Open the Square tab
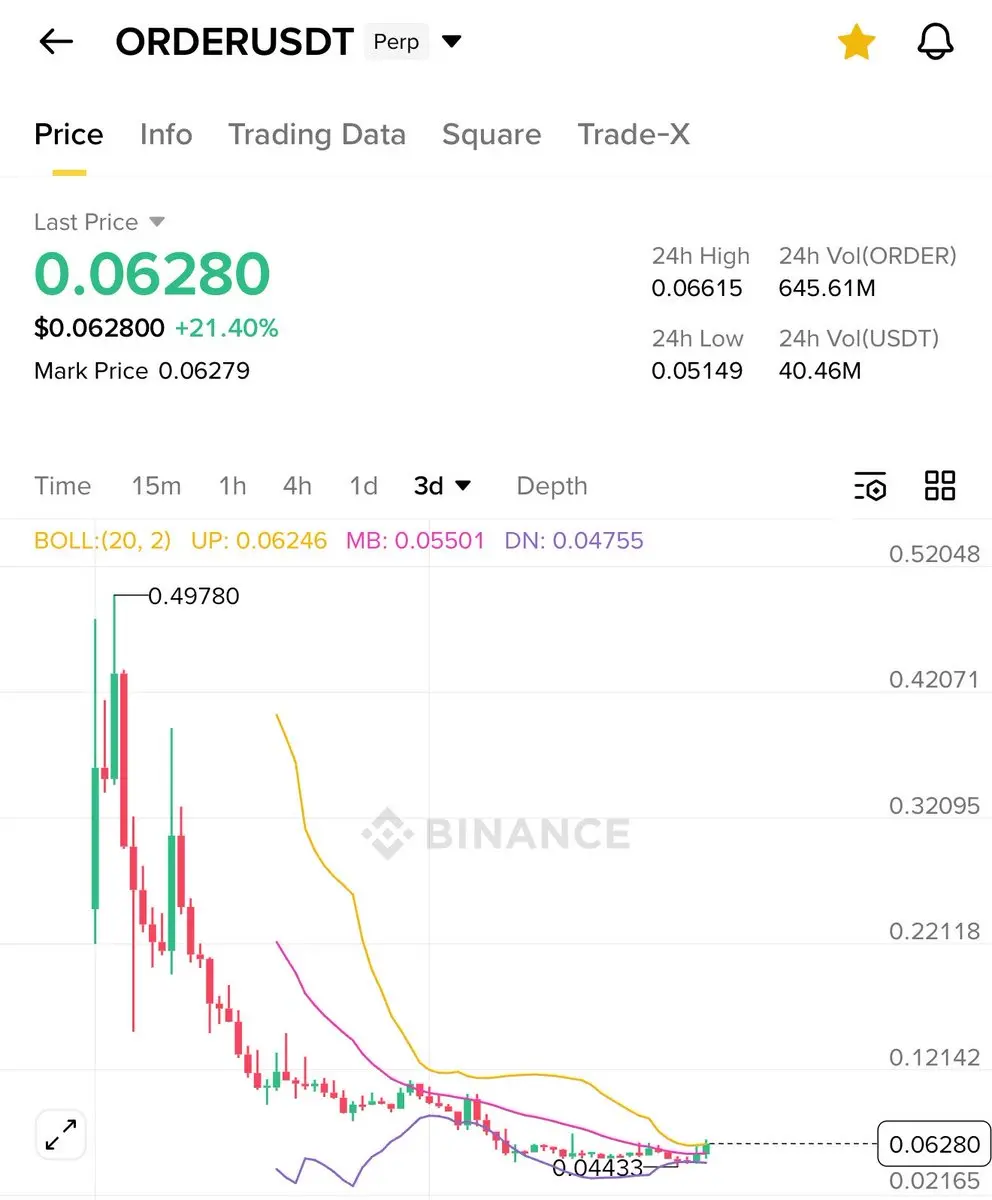Screen dimensions: 992x1200 tap(491, 135)
